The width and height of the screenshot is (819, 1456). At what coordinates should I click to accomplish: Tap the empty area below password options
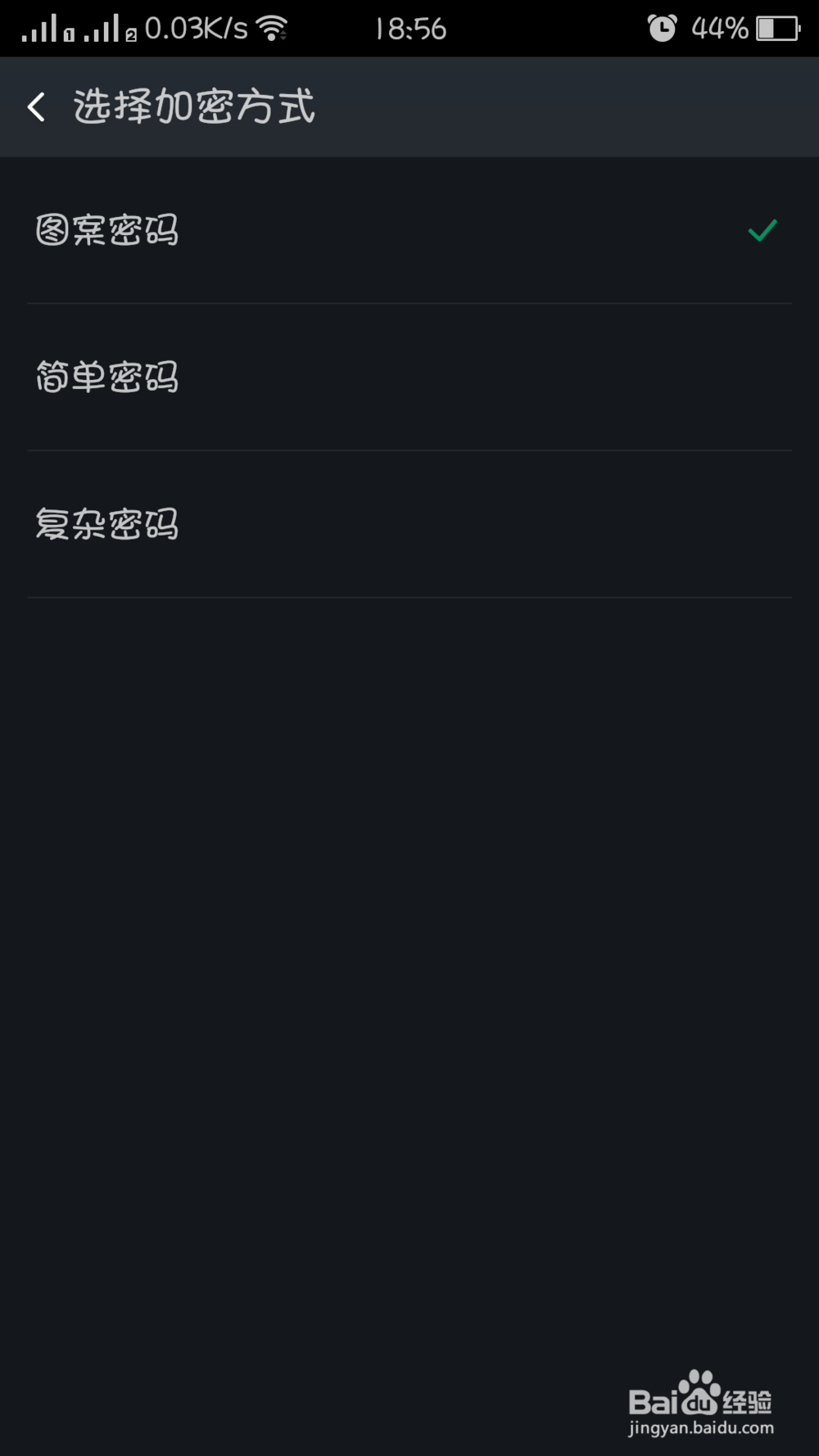(409, 901)
